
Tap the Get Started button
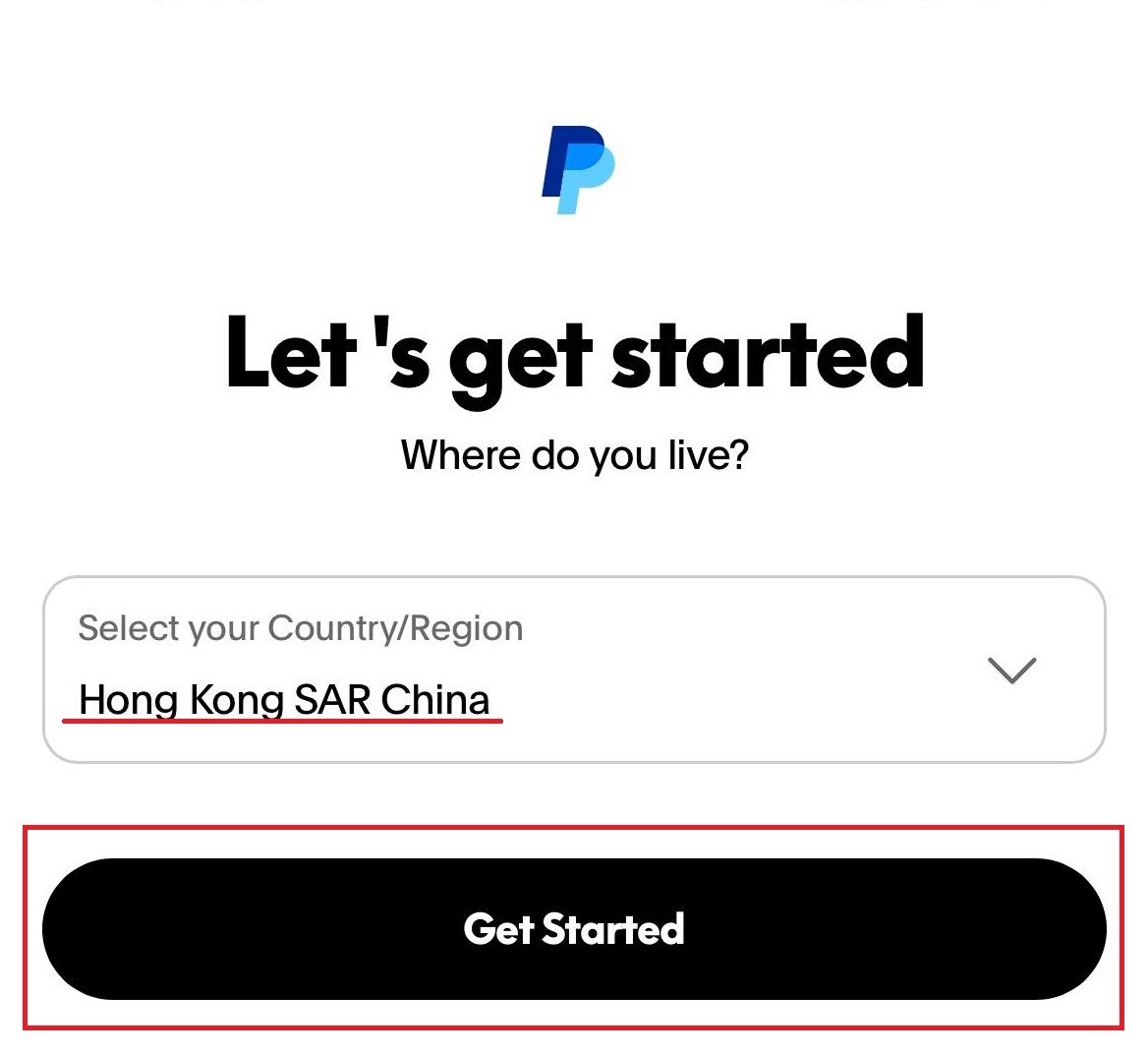tap(574, 929)
